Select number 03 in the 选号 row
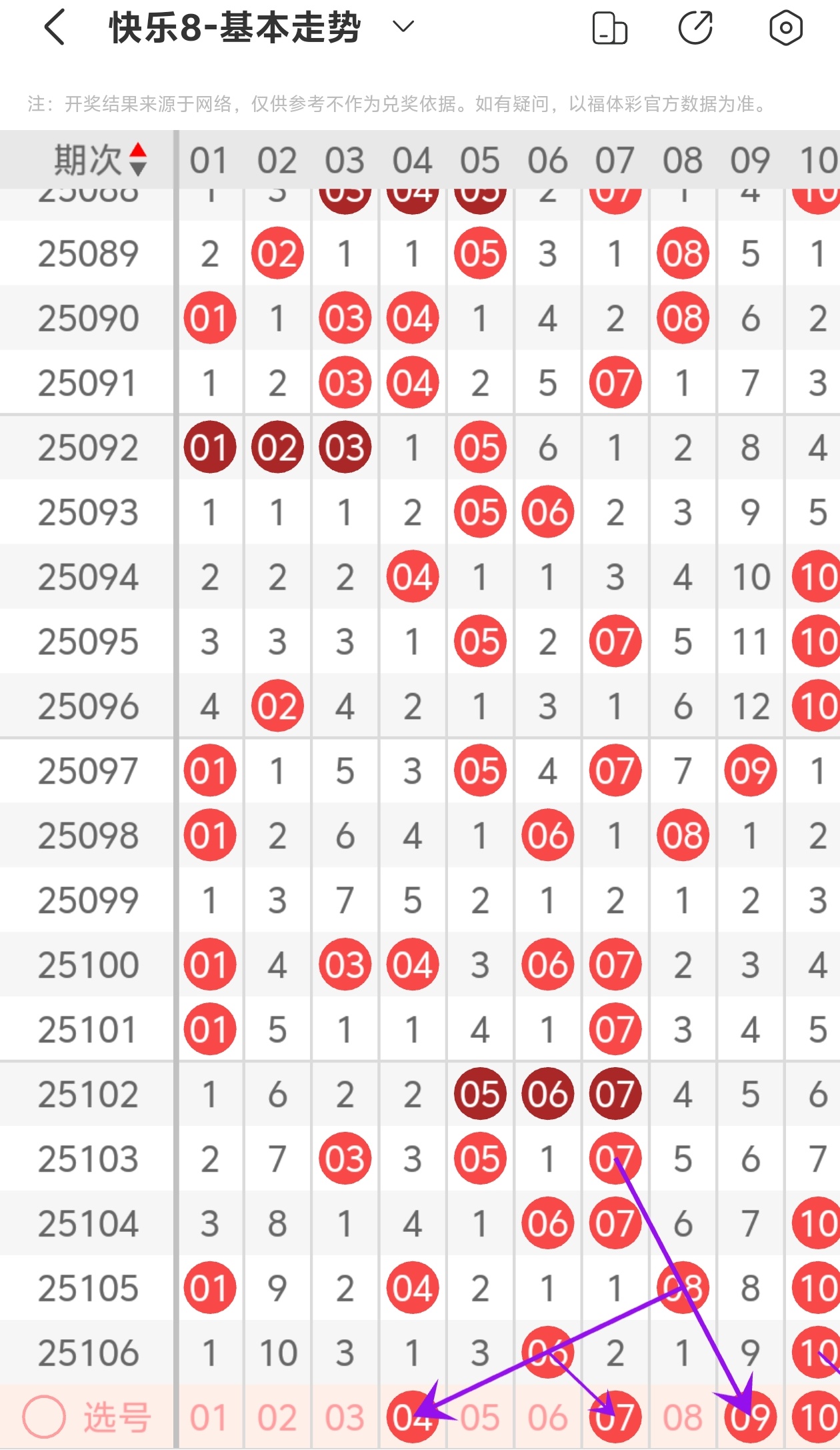The width and height of the screenshot is (840, 1450). 345,1417
